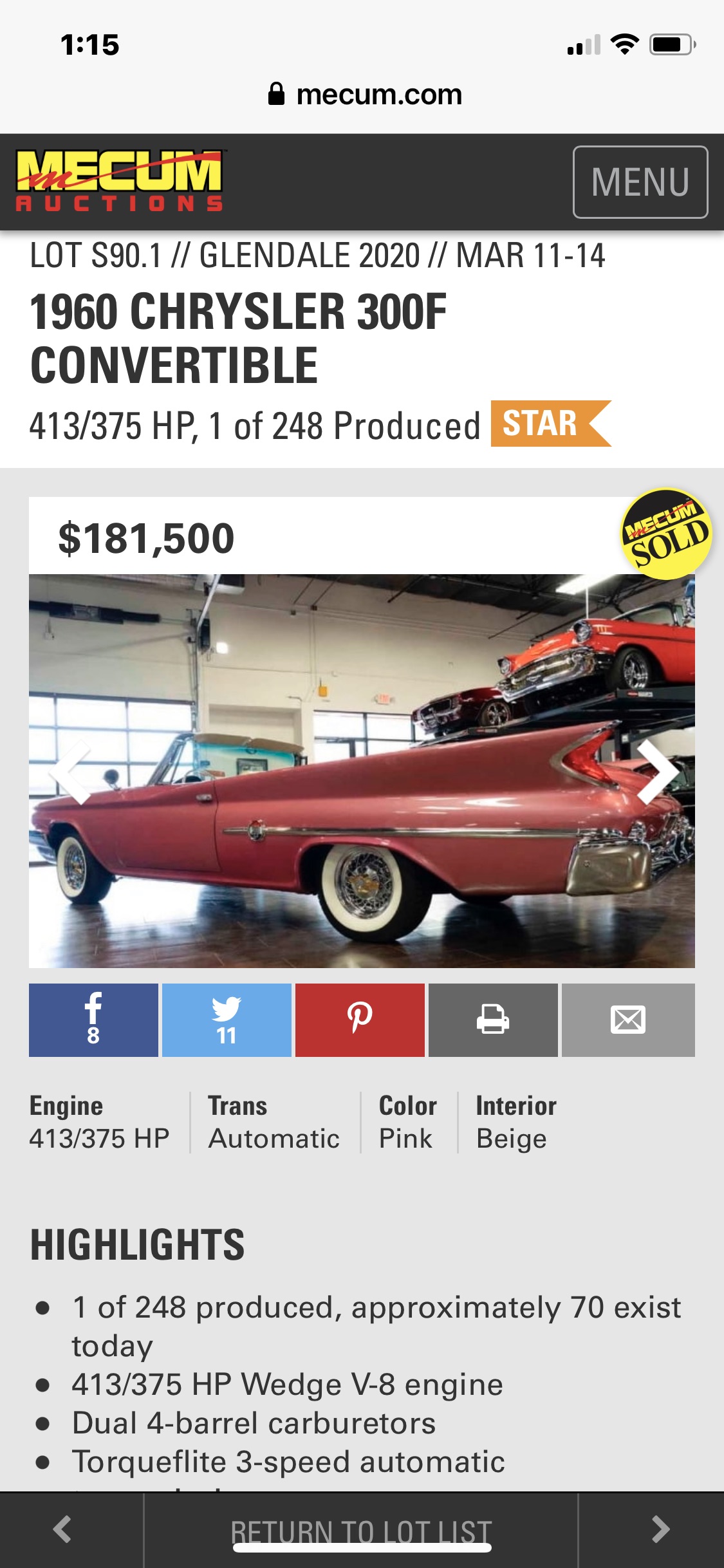This screenshot has width=724, height=1568.
Task: Tap the mecum.com address bar
Action: tap(365, 95)
